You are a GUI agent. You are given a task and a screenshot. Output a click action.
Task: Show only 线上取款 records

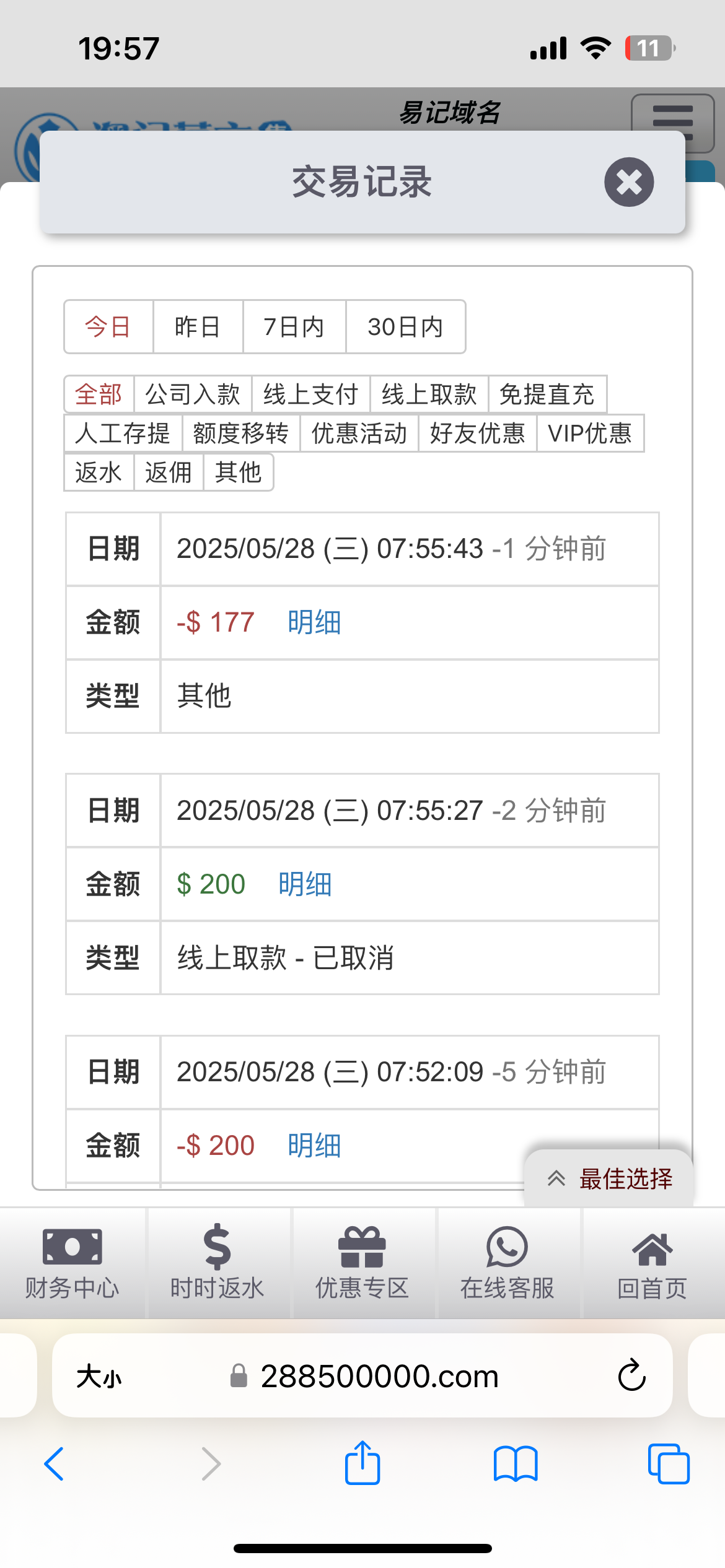pyautogui.click(x=429, y=394)
